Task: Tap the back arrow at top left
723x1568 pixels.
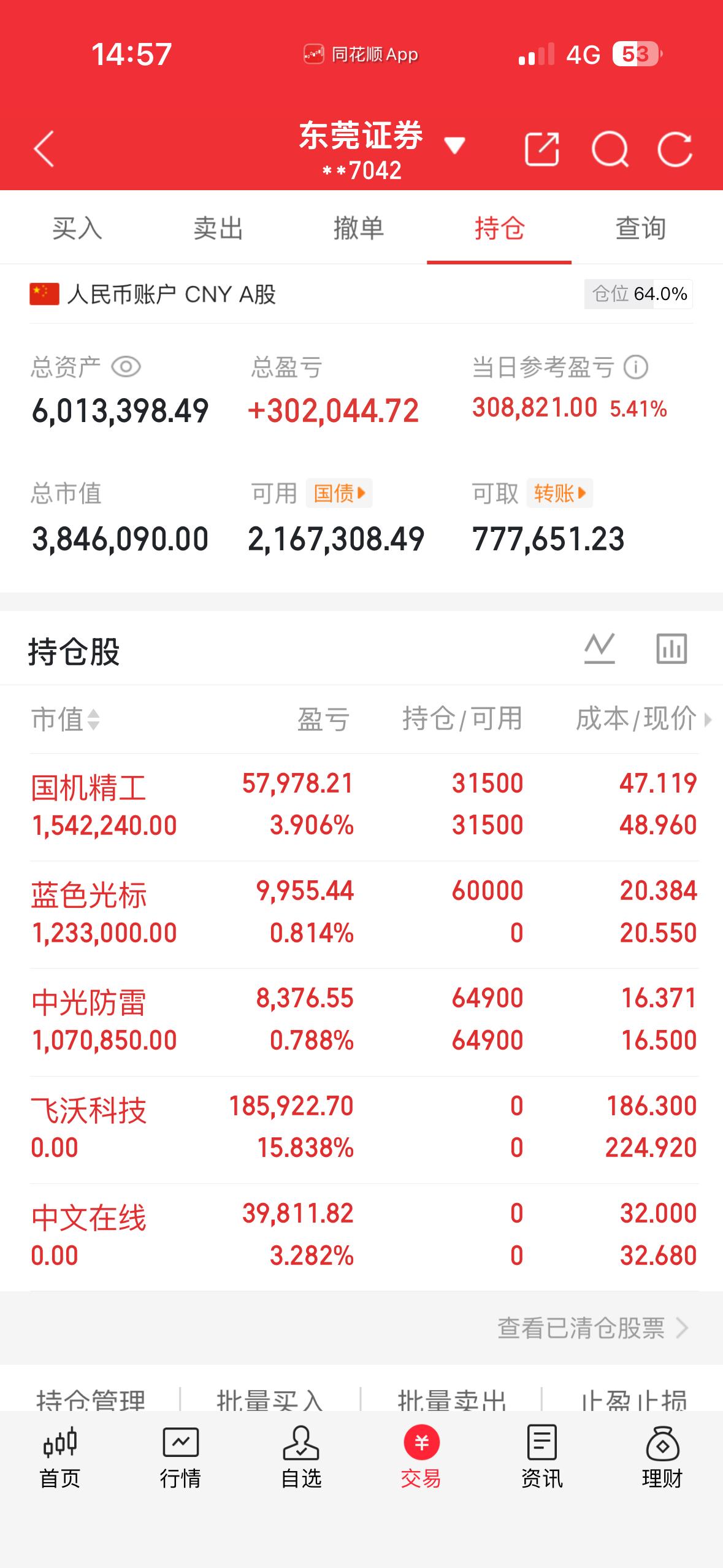Action: click(x=44, y=149)
